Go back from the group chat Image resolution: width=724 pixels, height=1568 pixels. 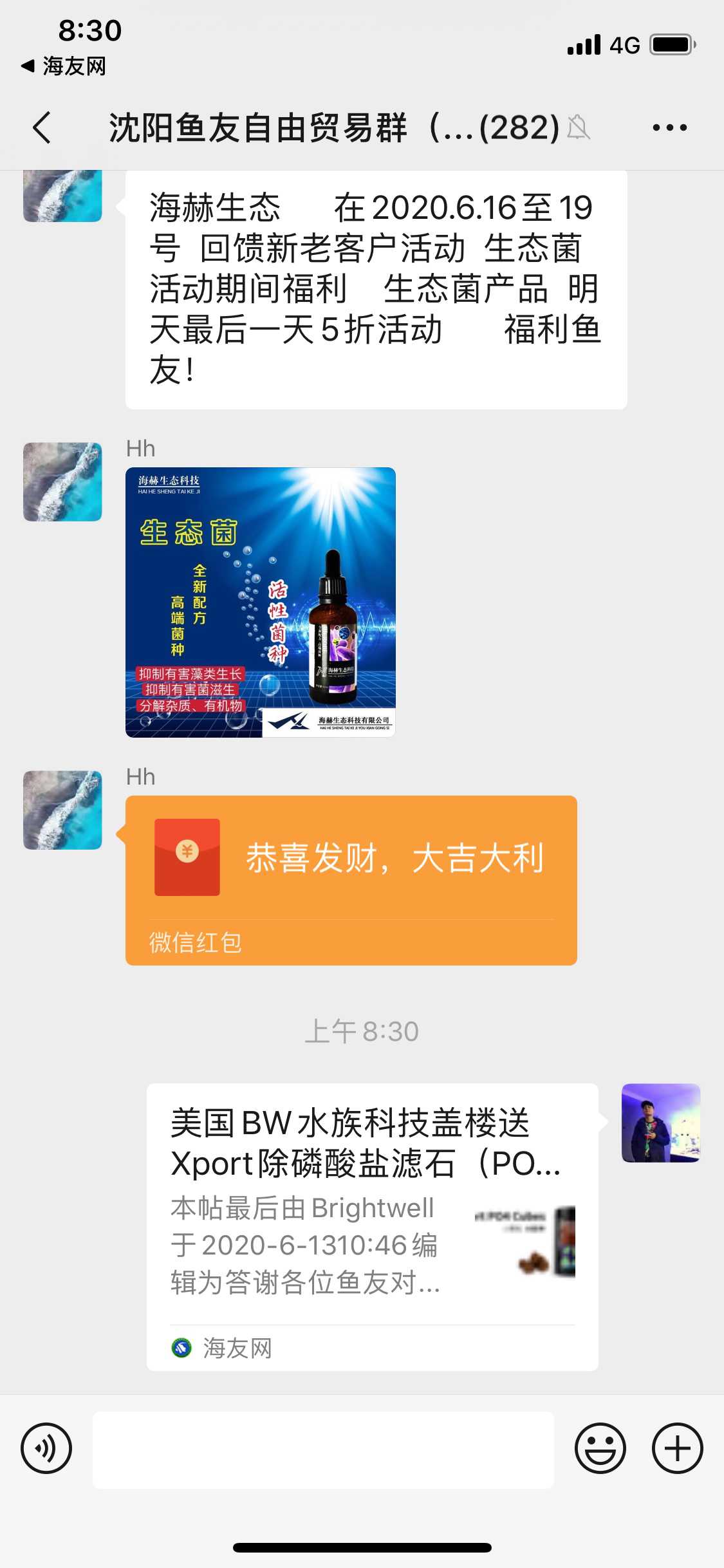pyautogui.click(x=42, y=127)
